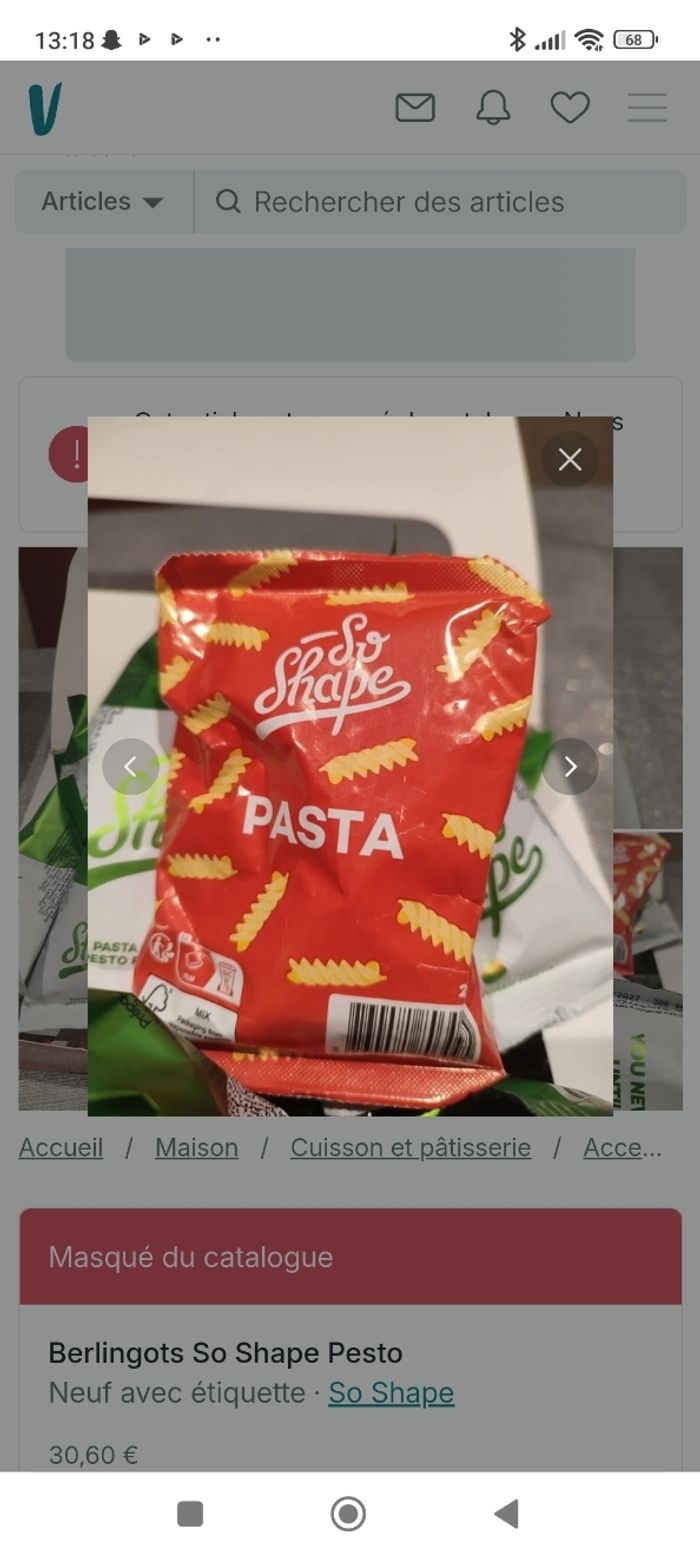Tap the system back button
The image size is (700, 1556).
[507, 1513]
